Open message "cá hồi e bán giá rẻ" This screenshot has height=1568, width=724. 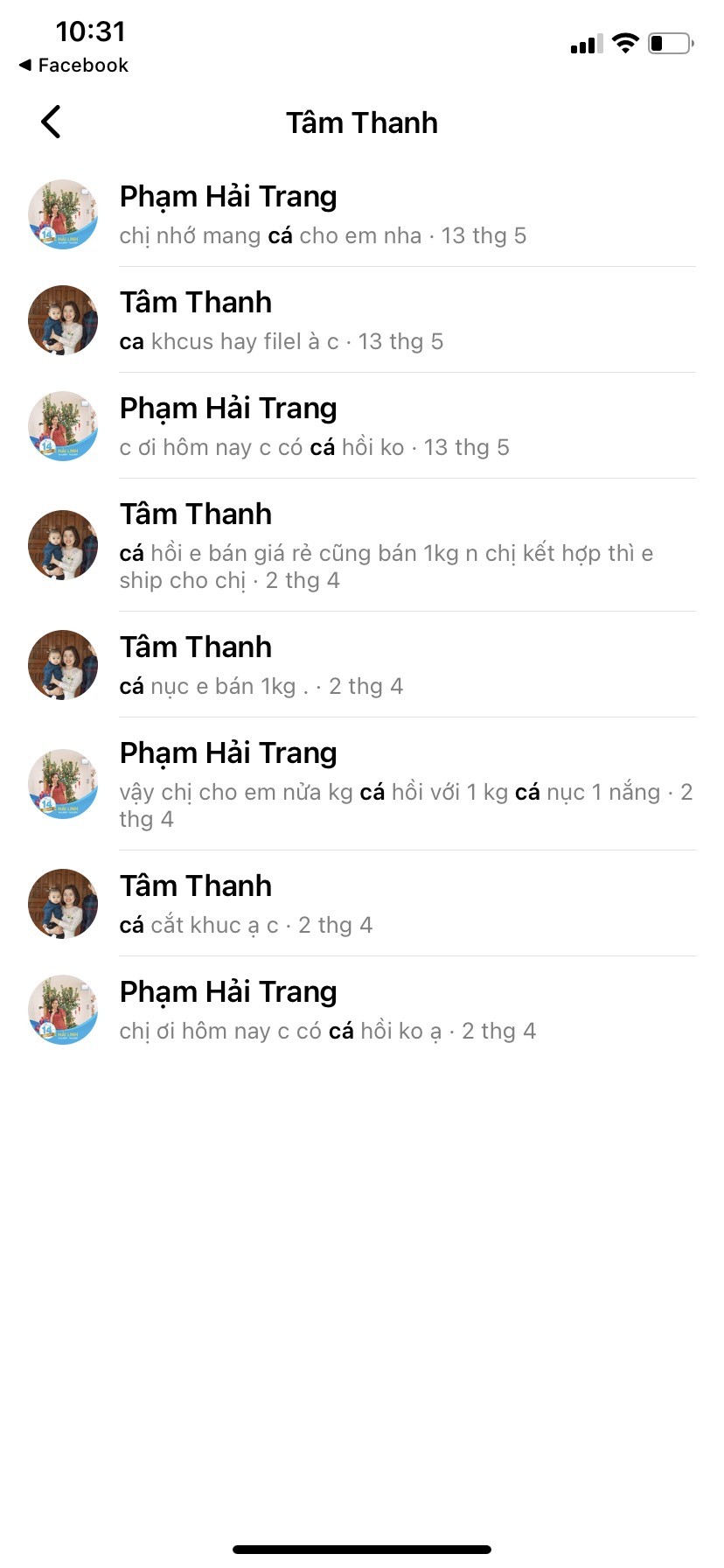click(362, 545)
